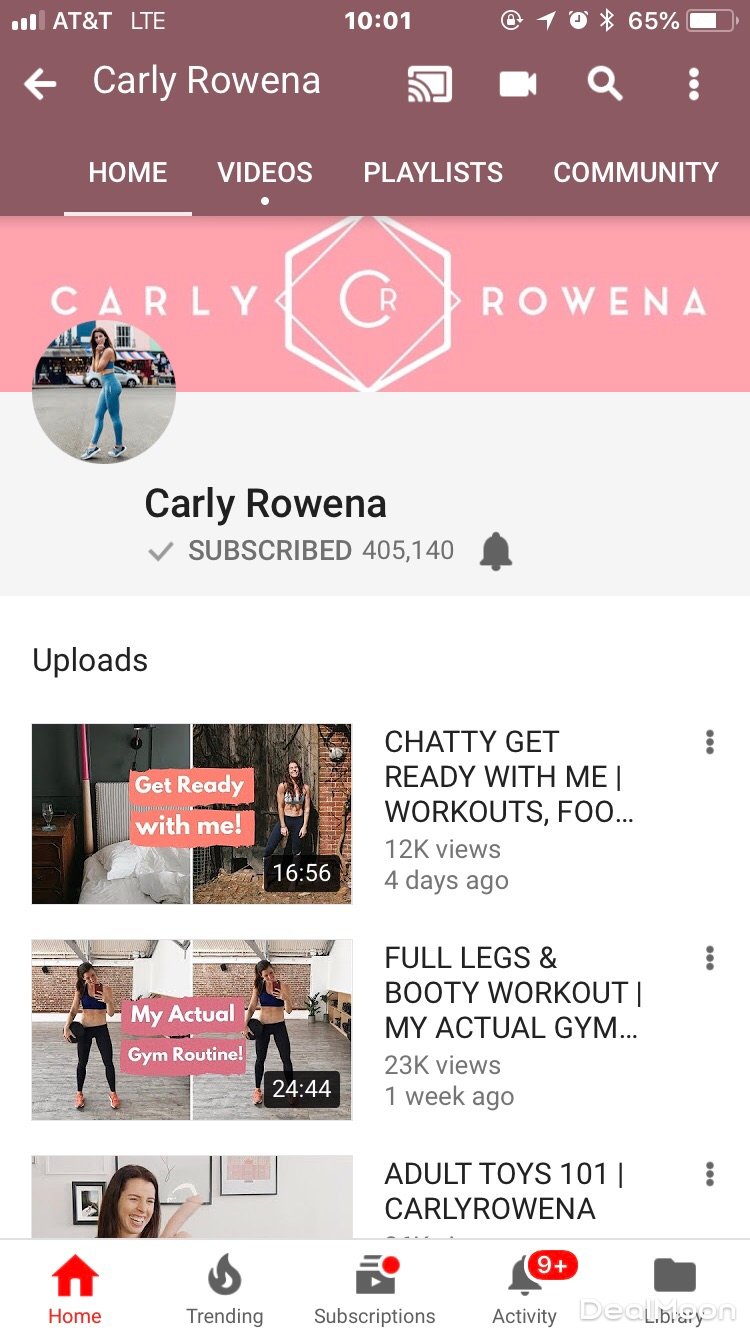
Task: Switch to the Community tab
Action: (x=636, y=172)
